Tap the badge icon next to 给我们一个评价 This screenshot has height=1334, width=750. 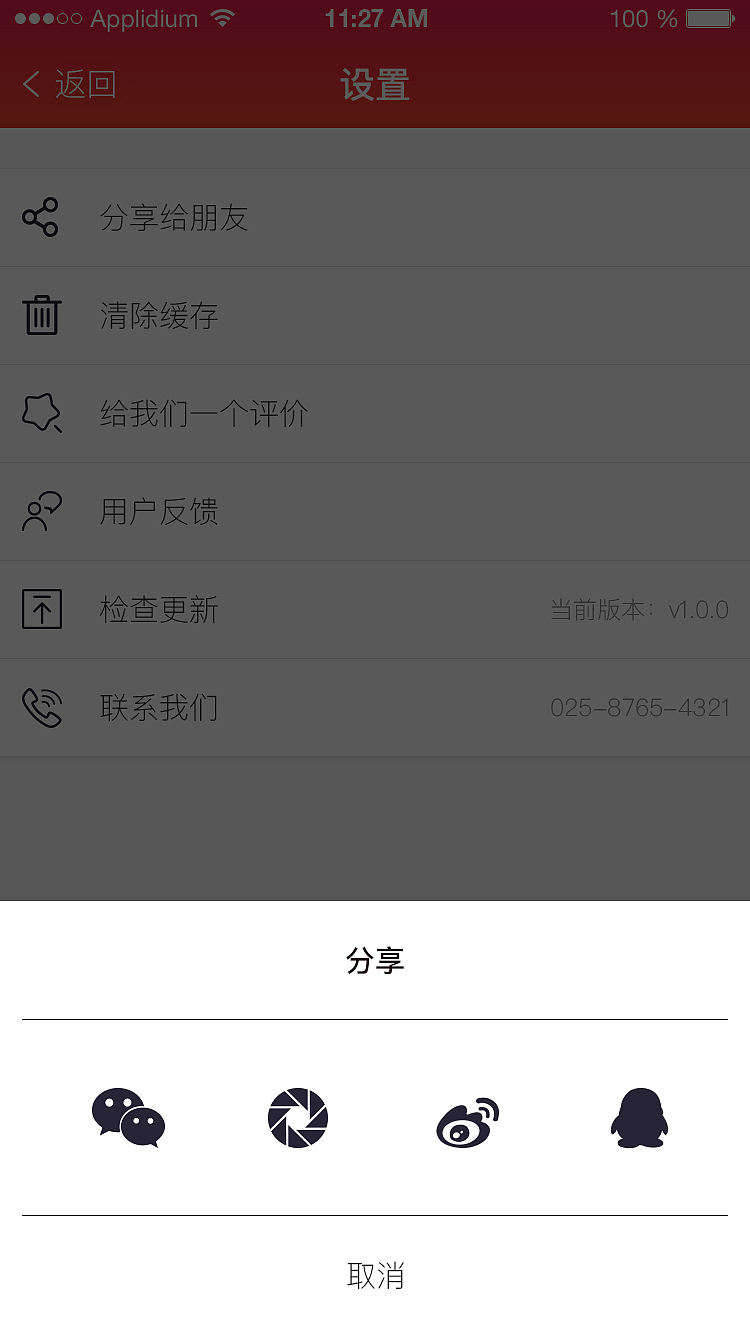(41, 412)
